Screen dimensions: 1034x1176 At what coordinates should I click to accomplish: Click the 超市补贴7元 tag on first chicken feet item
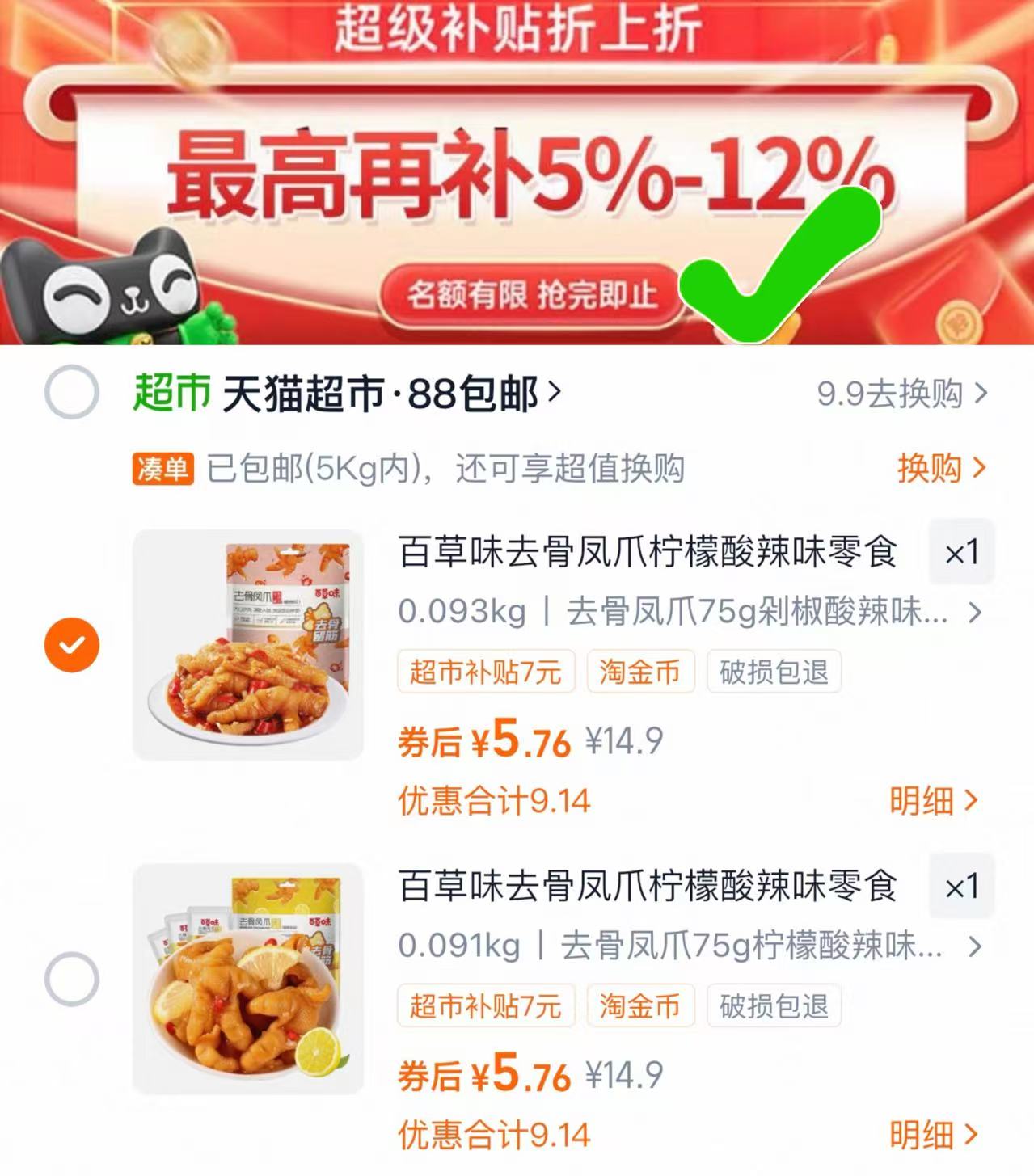[x=486, y=671]
